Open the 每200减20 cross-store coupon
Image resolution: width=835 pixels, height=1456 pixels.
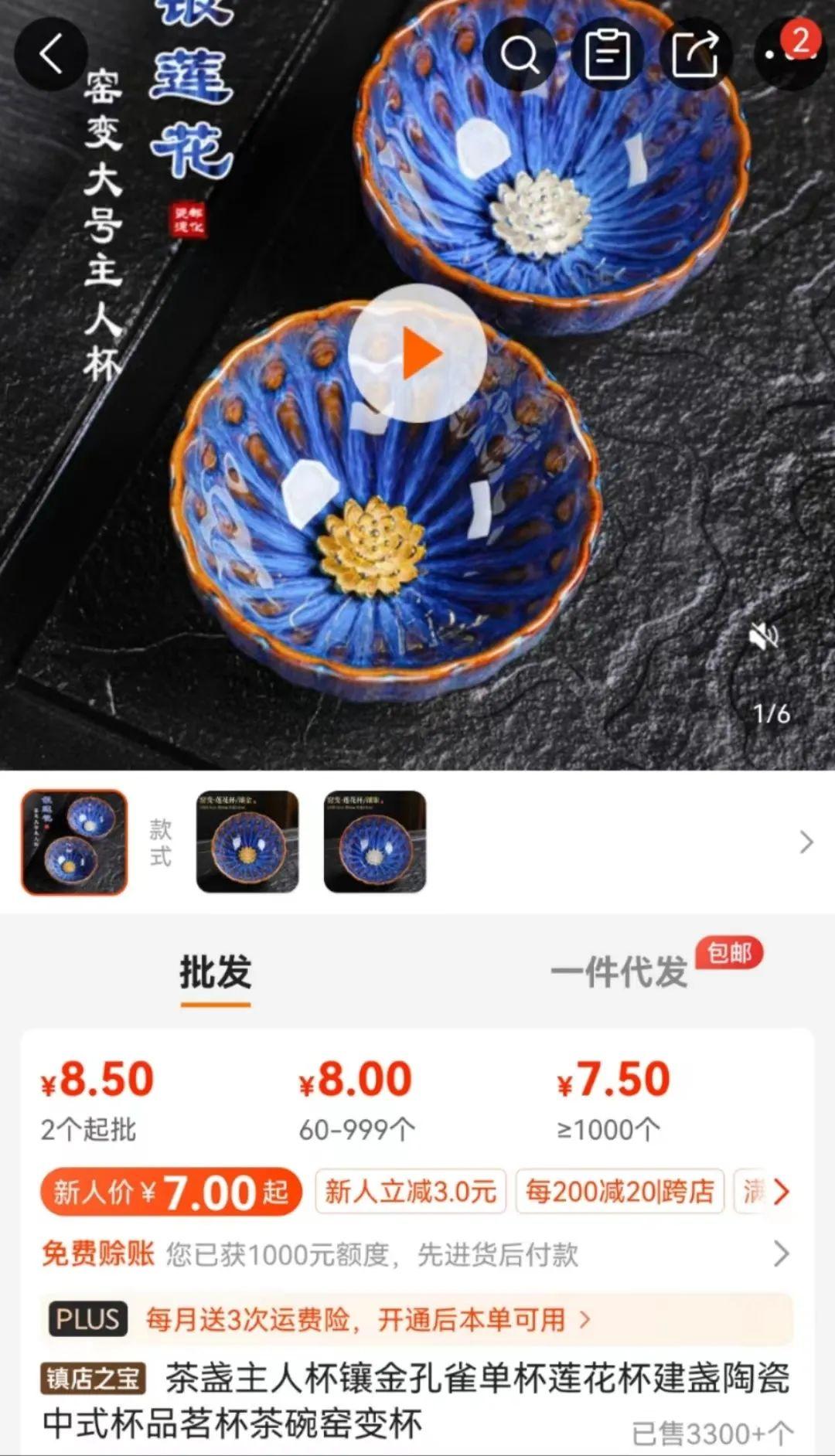(619, 1192)
